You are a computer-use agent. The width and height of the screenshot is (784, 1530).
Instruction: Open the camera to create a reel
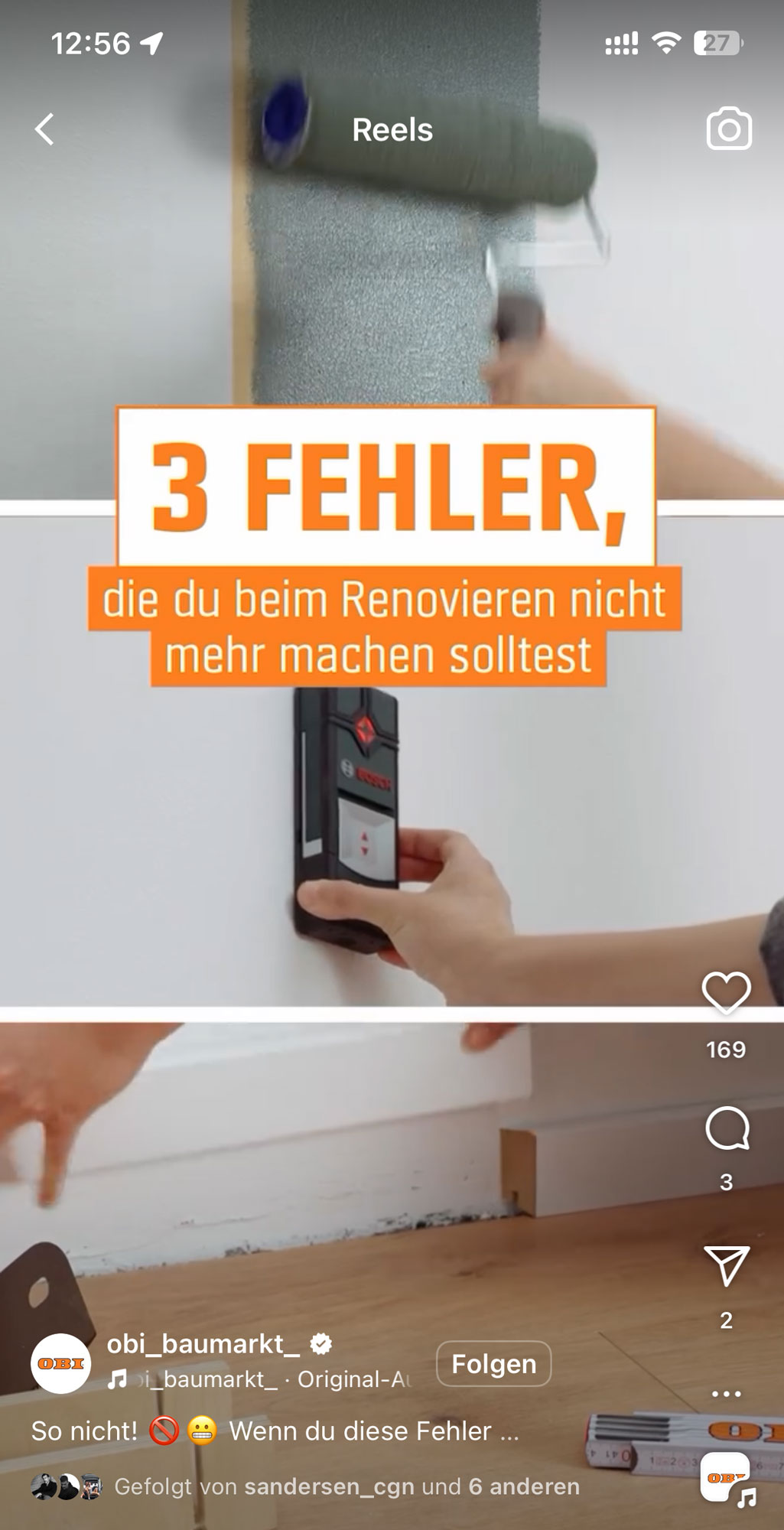tap(728, 129)
